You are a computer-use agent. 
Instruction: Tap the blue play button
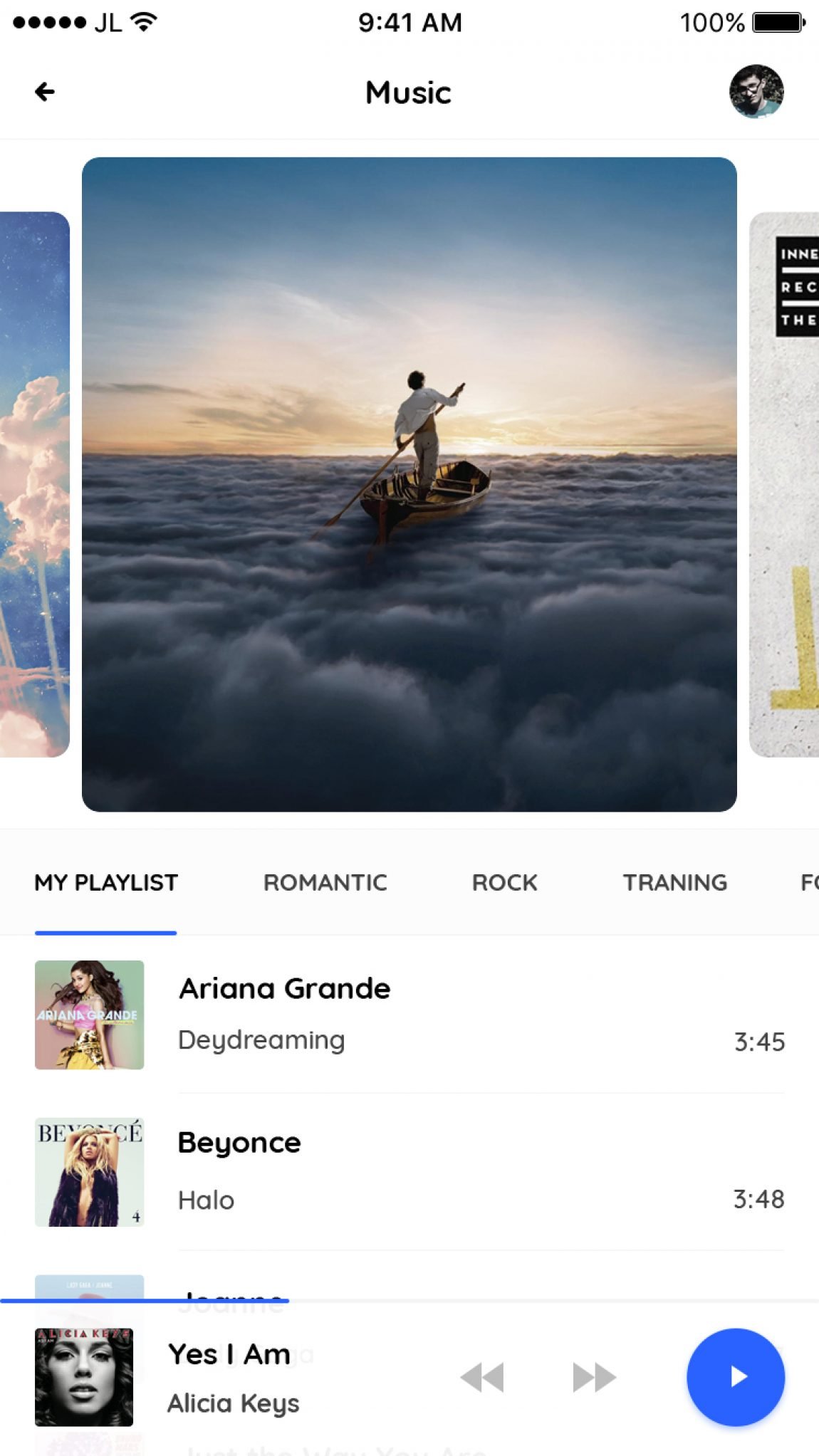click(x=736, y=1378)
